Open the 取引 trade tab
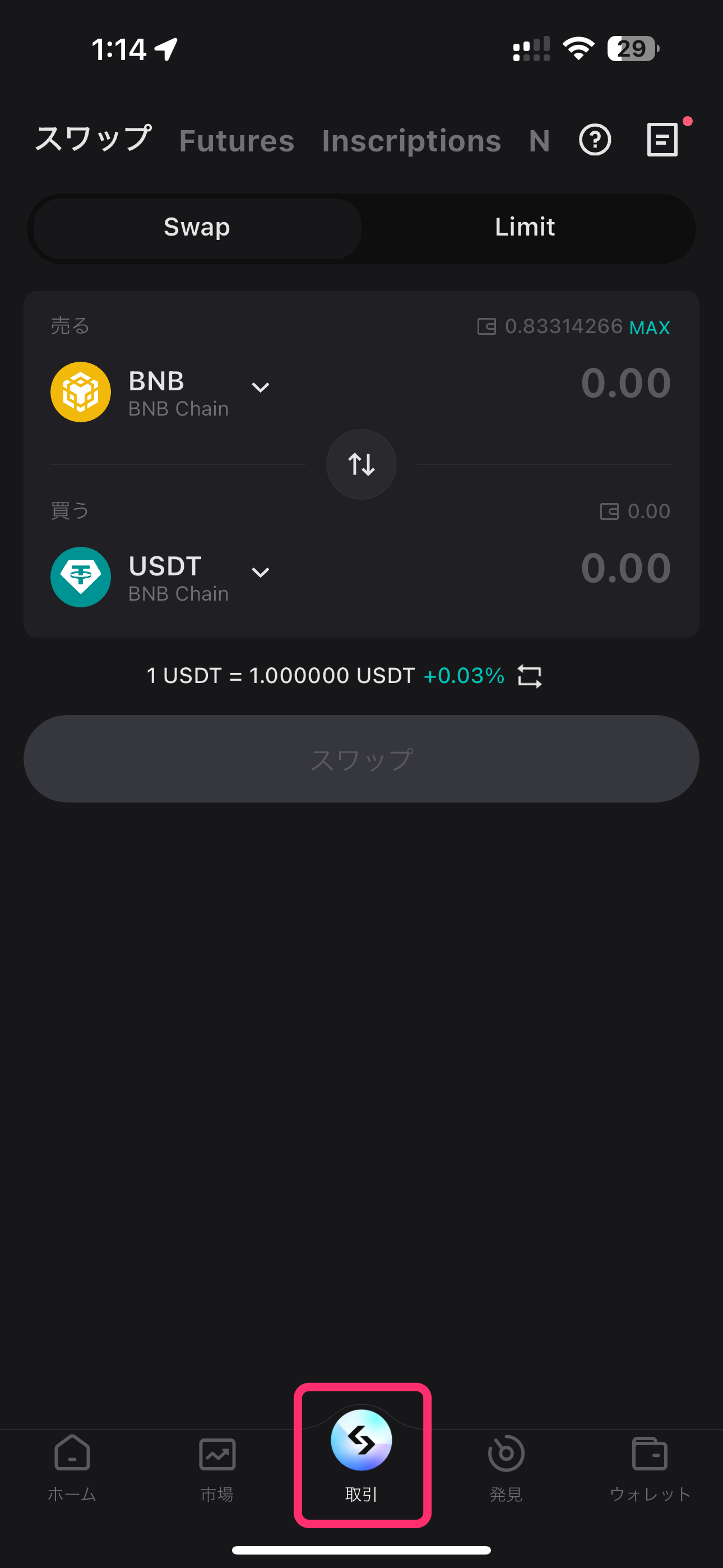This screenshot has width=723, height=1568. (362, 1456)
